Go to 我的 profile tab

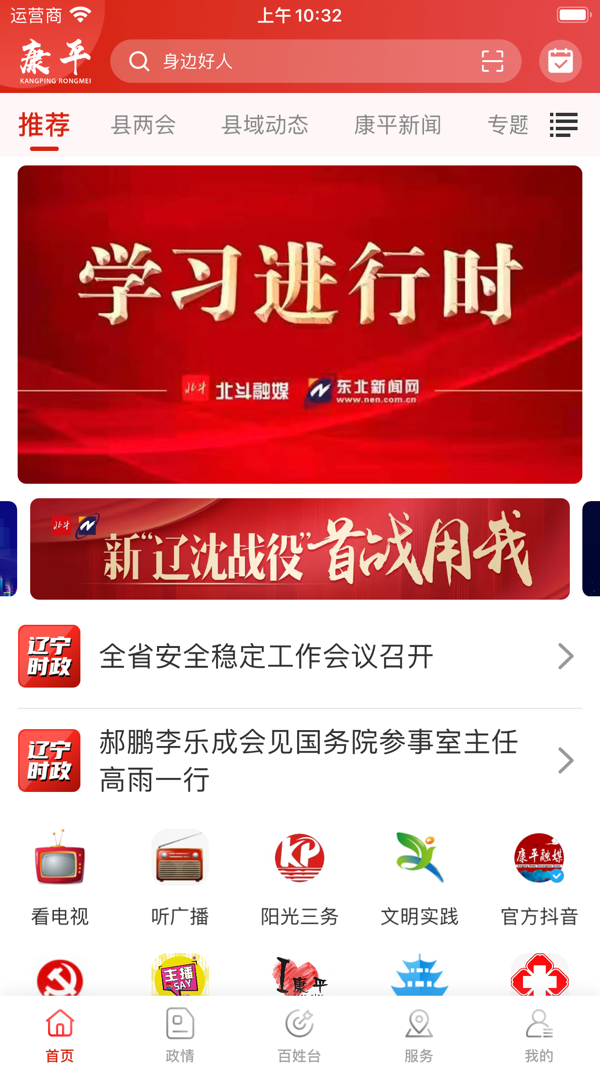pos(539,1034)
